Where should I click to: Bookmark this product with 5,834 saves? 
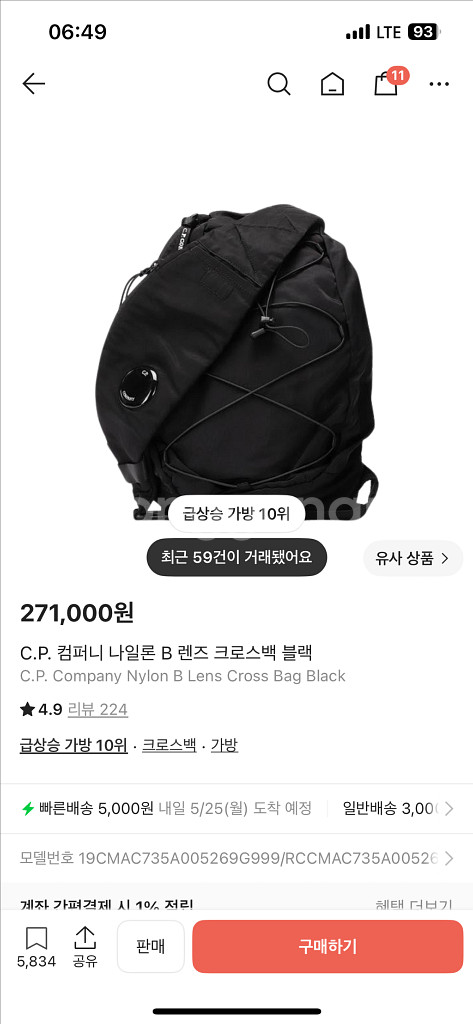[x=37, y=947]
